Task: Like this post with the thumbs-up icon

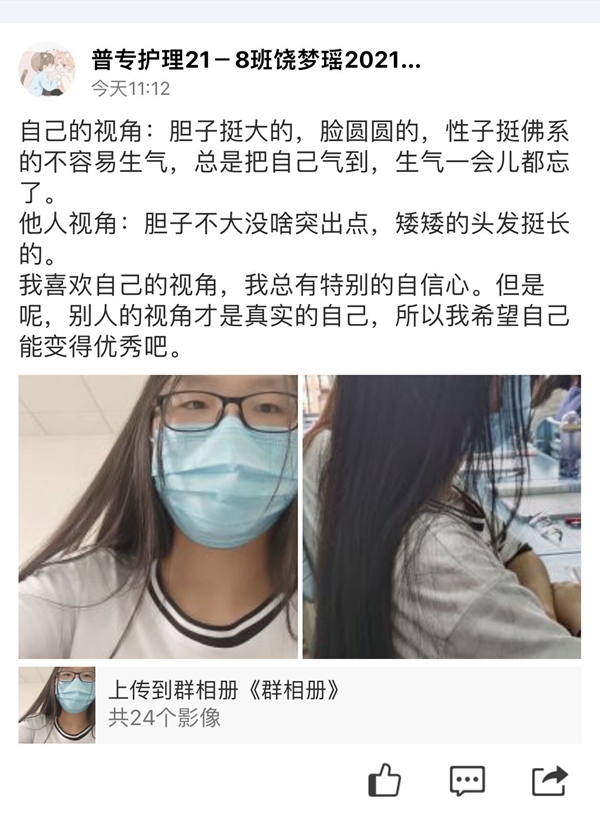Action: pyautogui.click(x=385, y=780)
